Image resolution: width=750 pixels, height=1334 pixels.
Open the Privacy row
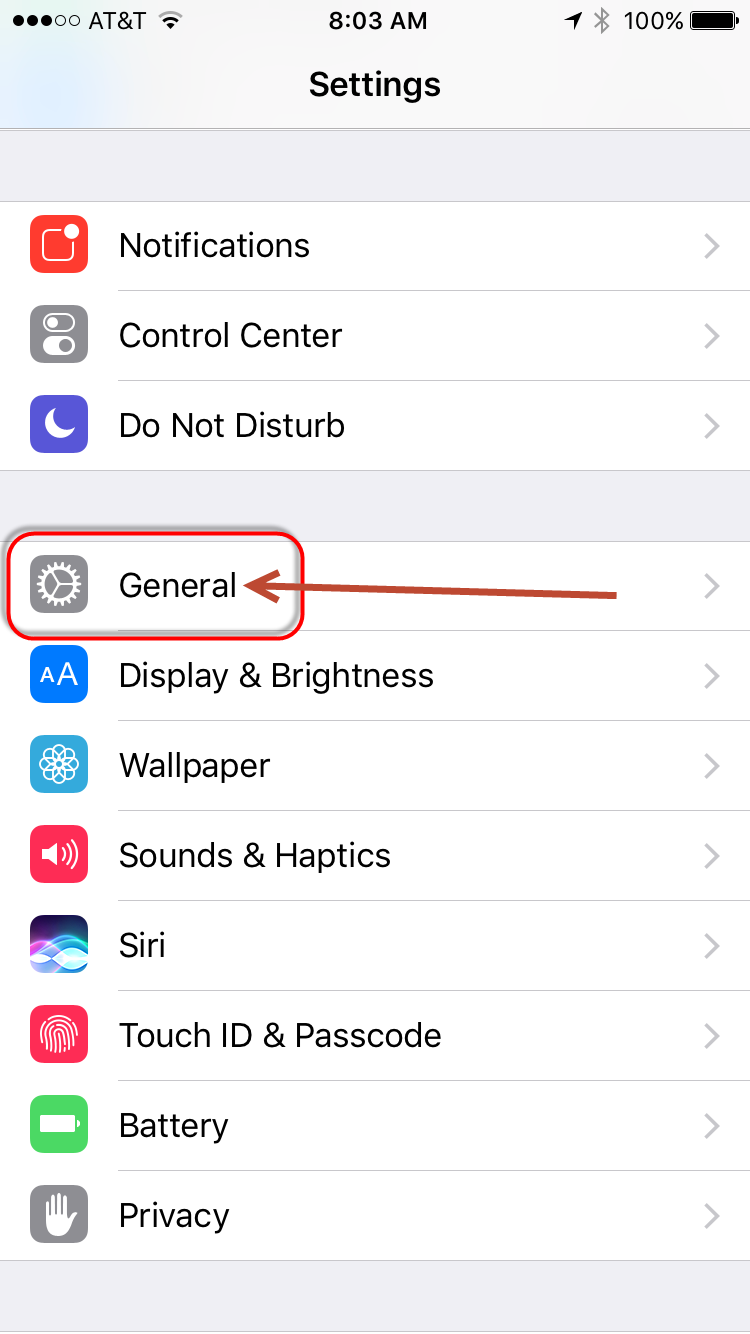click(x=375, y=1216)
